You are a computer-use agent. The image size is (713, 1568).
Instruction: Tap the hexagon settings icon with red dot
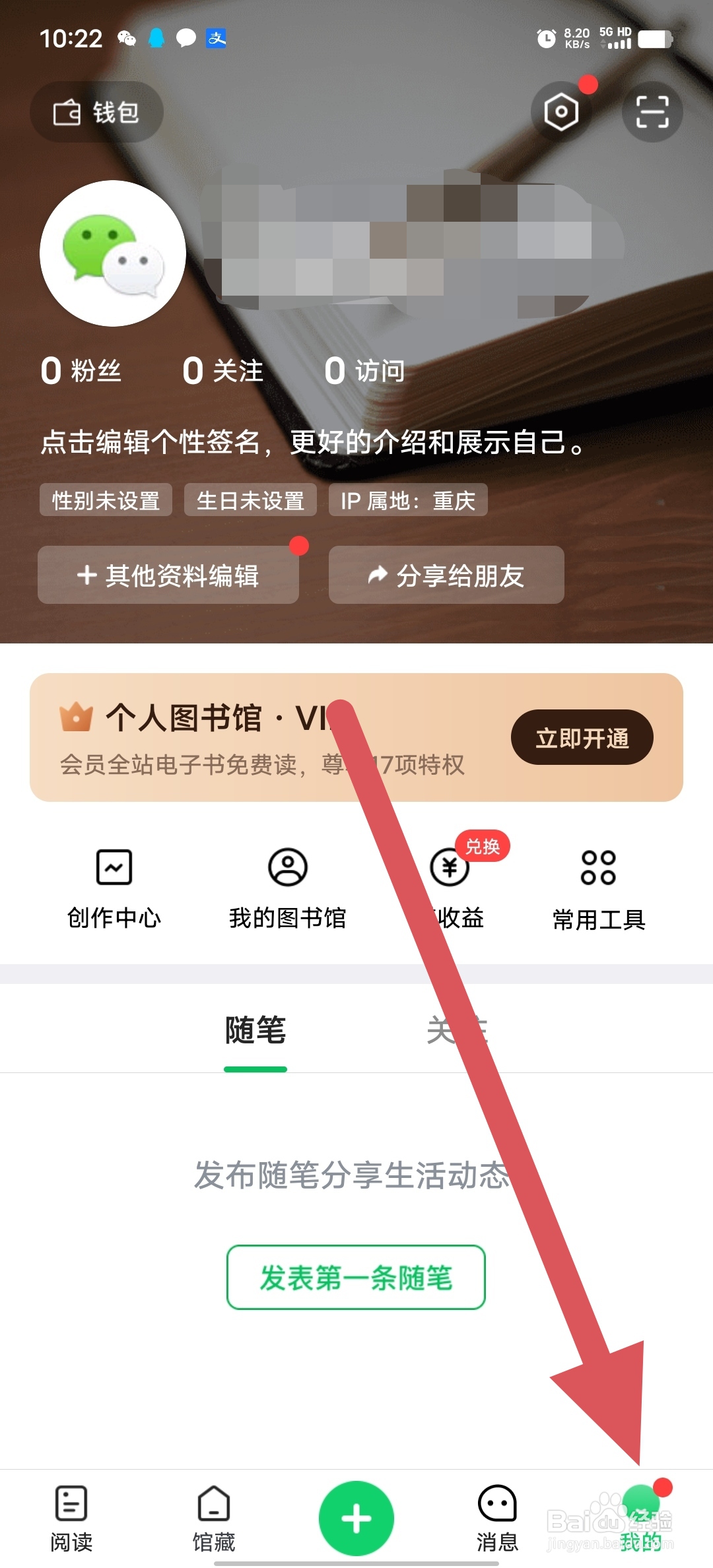click(560, 112)
